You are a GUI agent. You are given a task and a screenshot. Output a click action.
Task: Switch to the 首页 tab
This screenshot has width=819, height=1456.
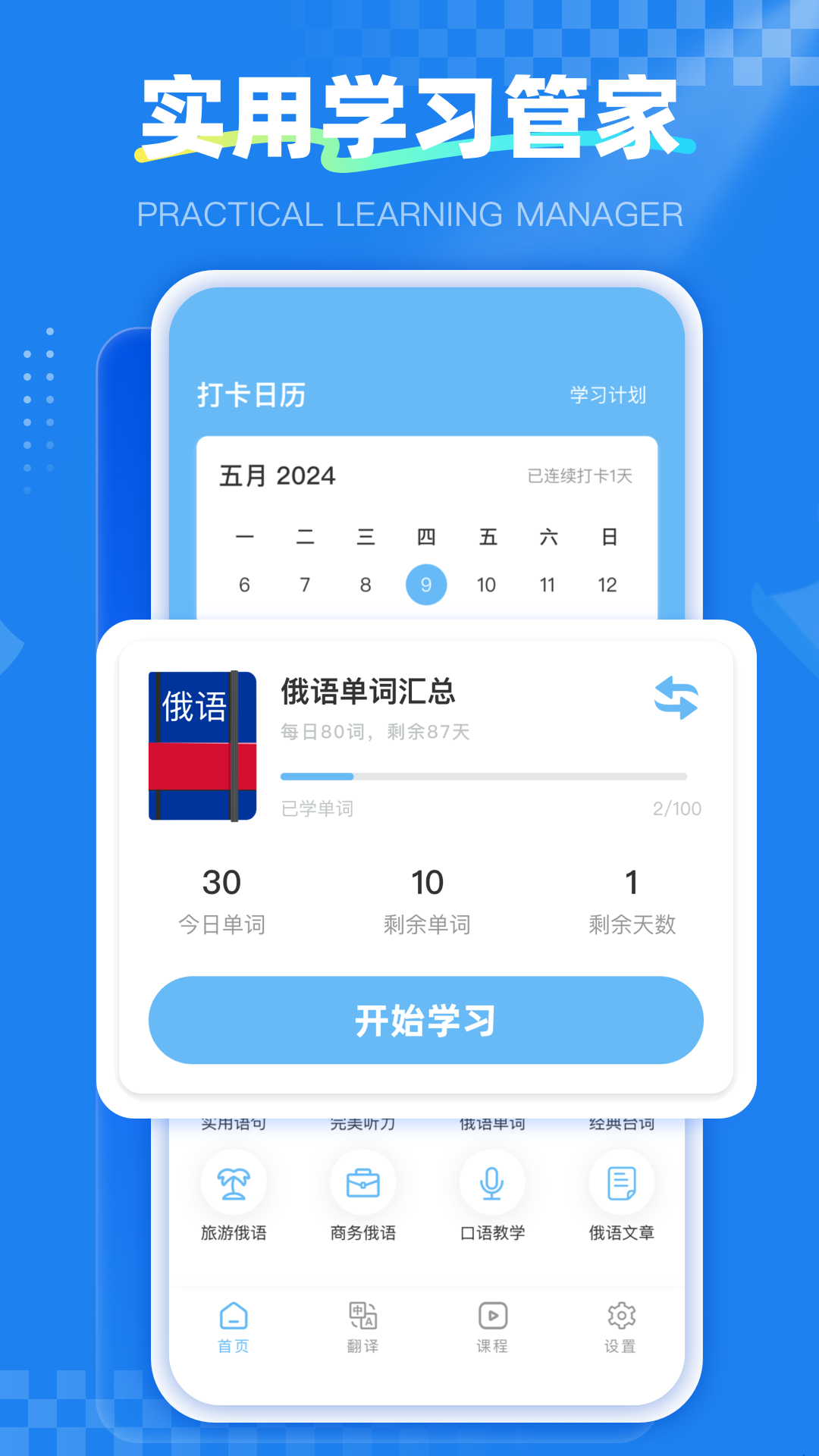234,1327
